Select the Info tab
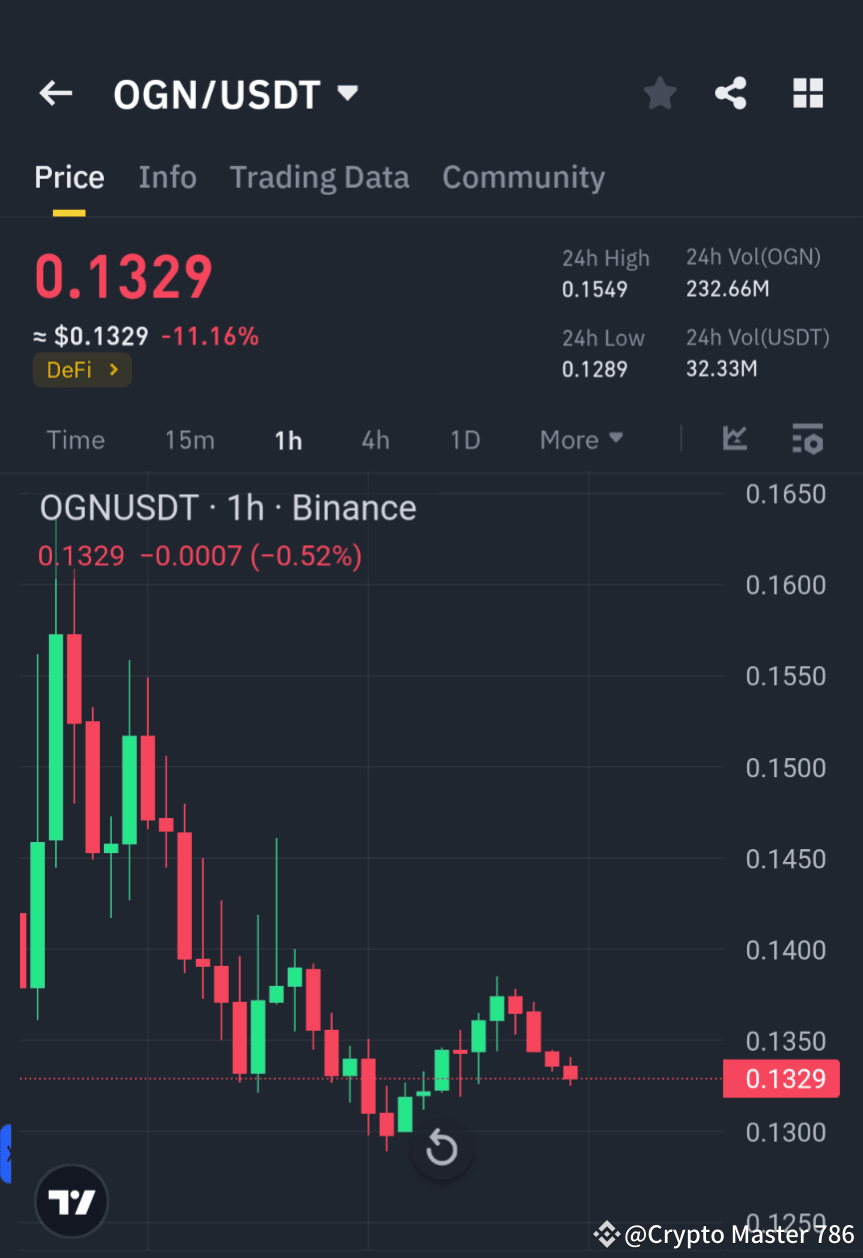The height and width of the screenshot is (1258, 863). tap(167, 177)
